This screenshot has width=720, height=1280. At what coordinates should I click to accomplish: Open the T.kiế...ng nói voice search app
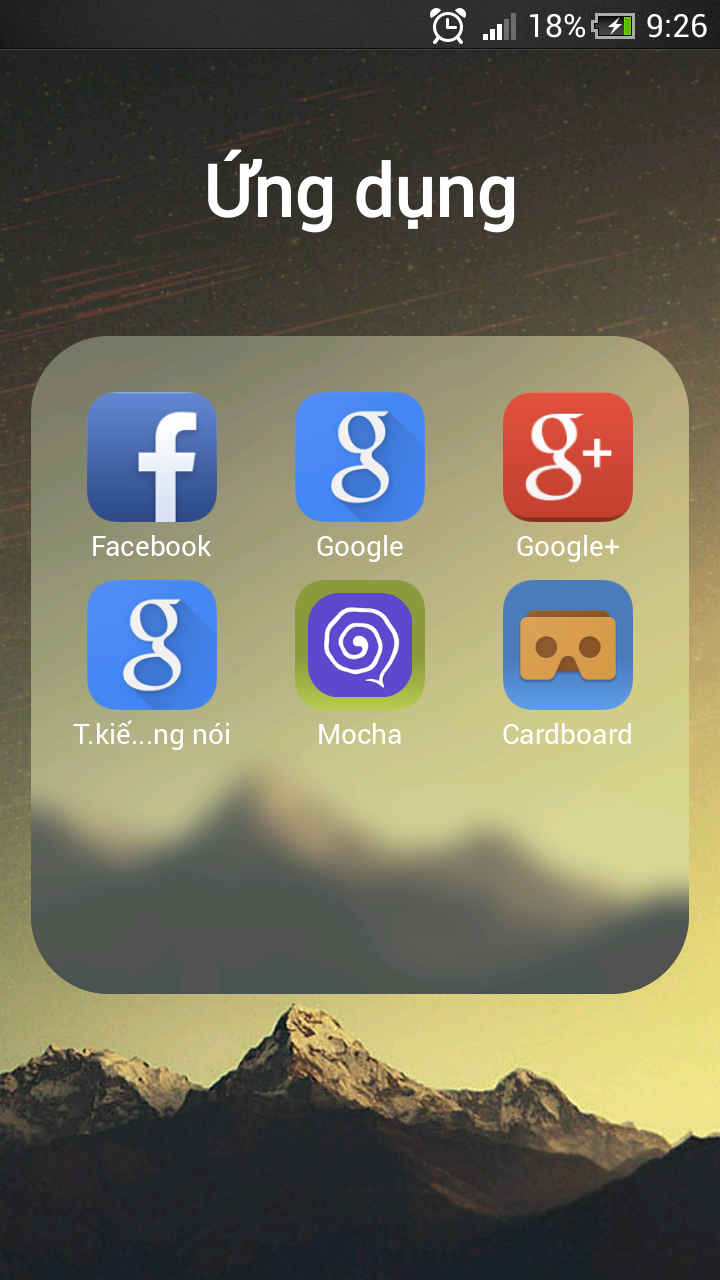click(x=152, y=646)
